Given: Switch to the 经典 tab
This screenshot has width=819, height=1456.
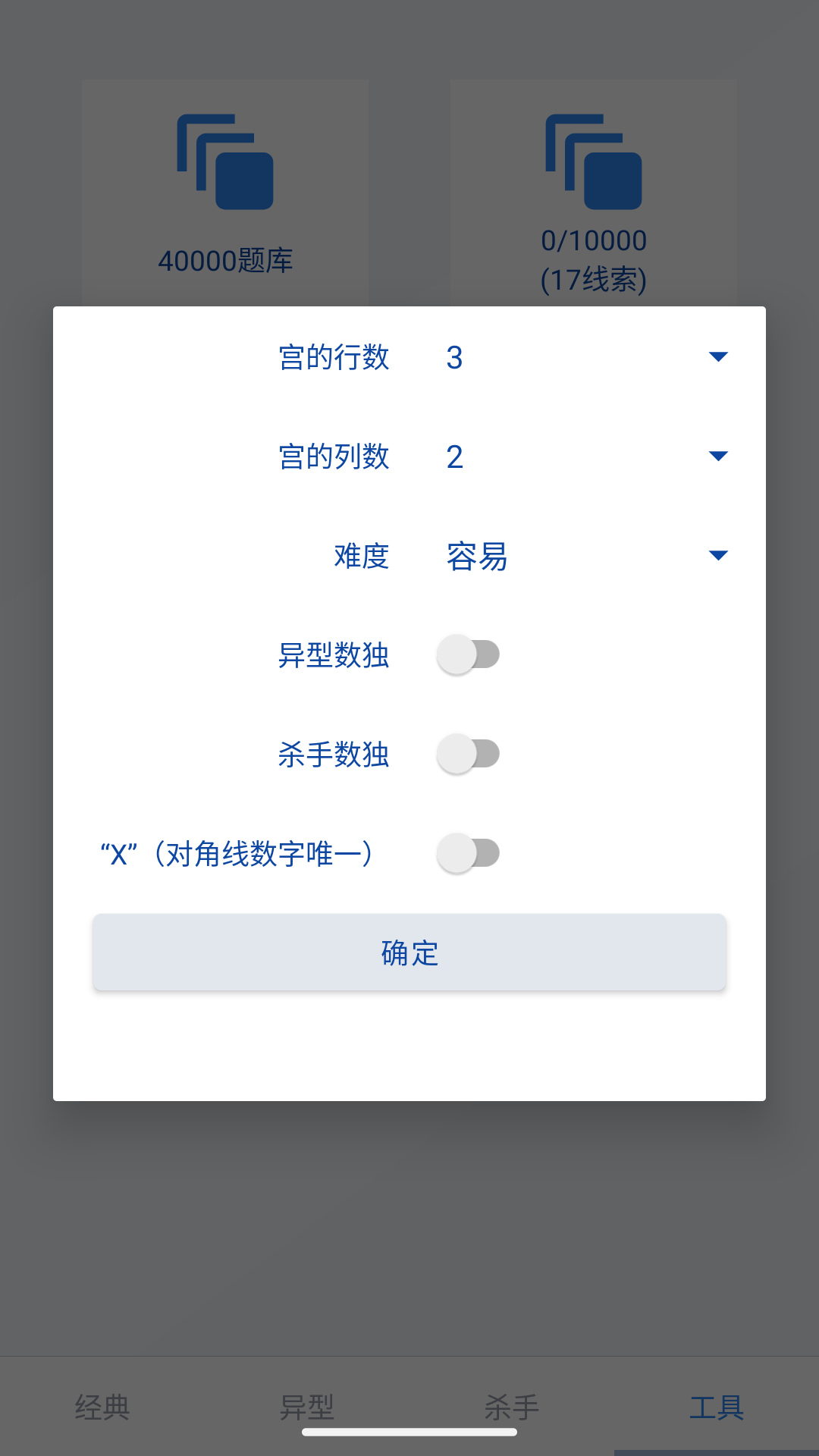Looking at the screenshot, I should 101,1405.
